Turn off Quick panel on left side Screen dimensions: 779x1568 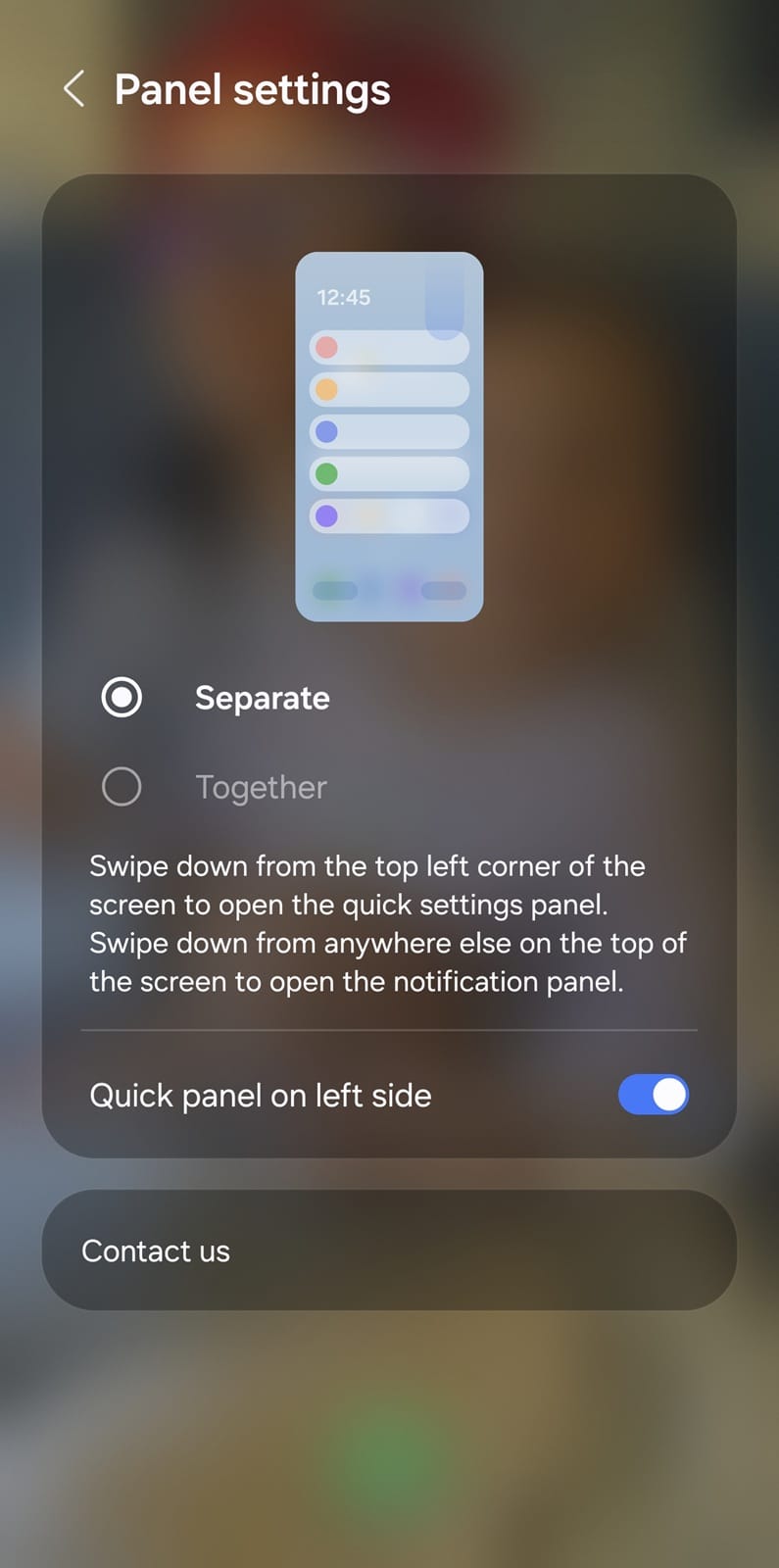point(654,1095)
